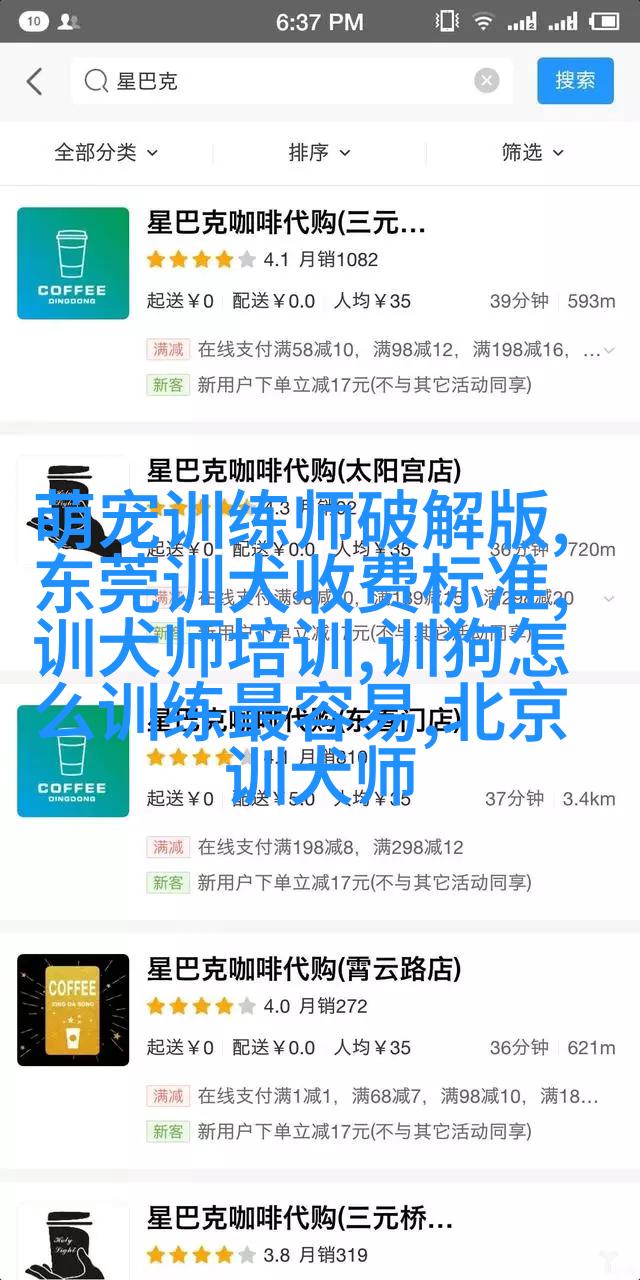Viewport: 640px width, 1280px height.
Task: Open the 排序 sorting dropdown
Action: click(320, 152)
